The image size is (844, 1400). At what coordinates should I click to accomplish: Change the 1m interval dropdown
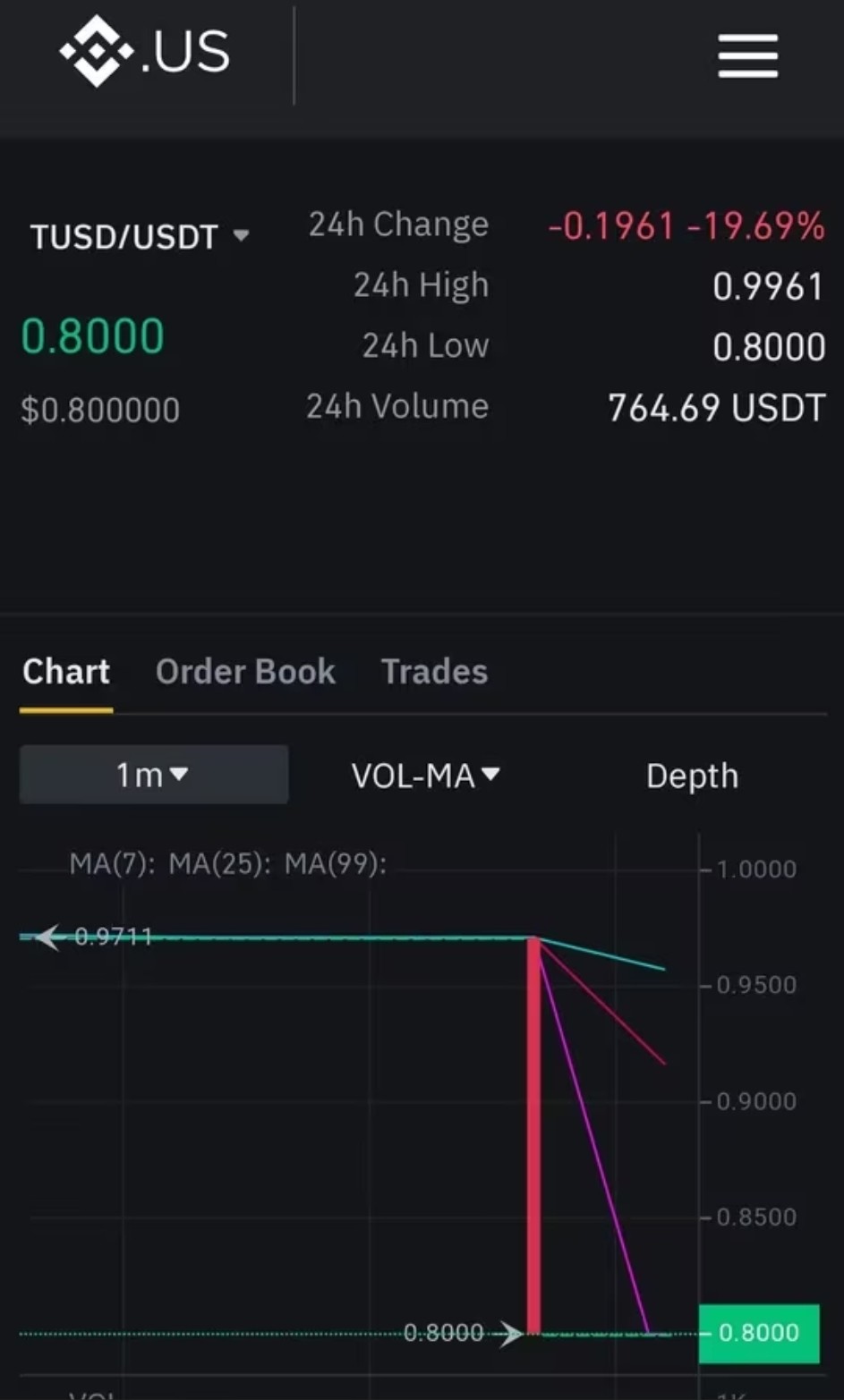[154, 775]
